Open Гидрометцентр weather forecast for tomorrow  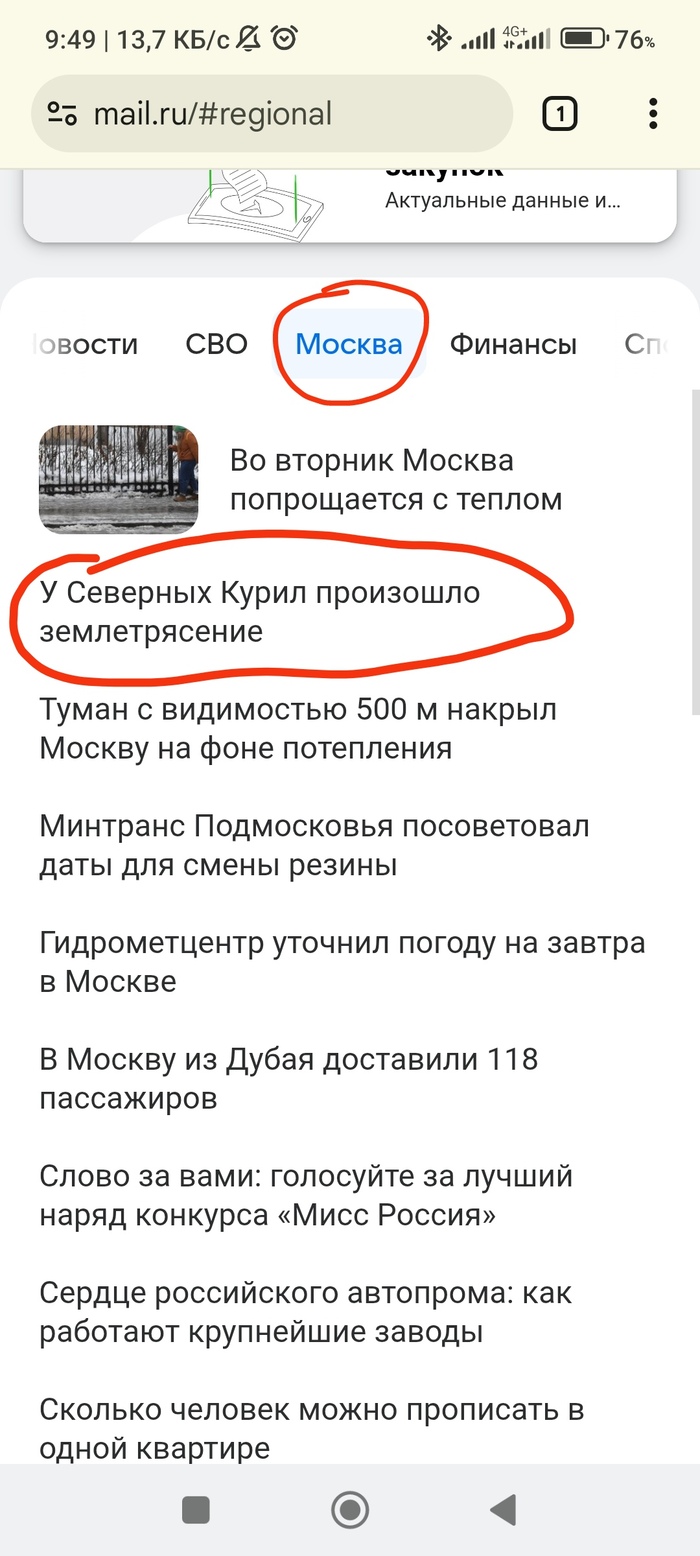(342, 962)
